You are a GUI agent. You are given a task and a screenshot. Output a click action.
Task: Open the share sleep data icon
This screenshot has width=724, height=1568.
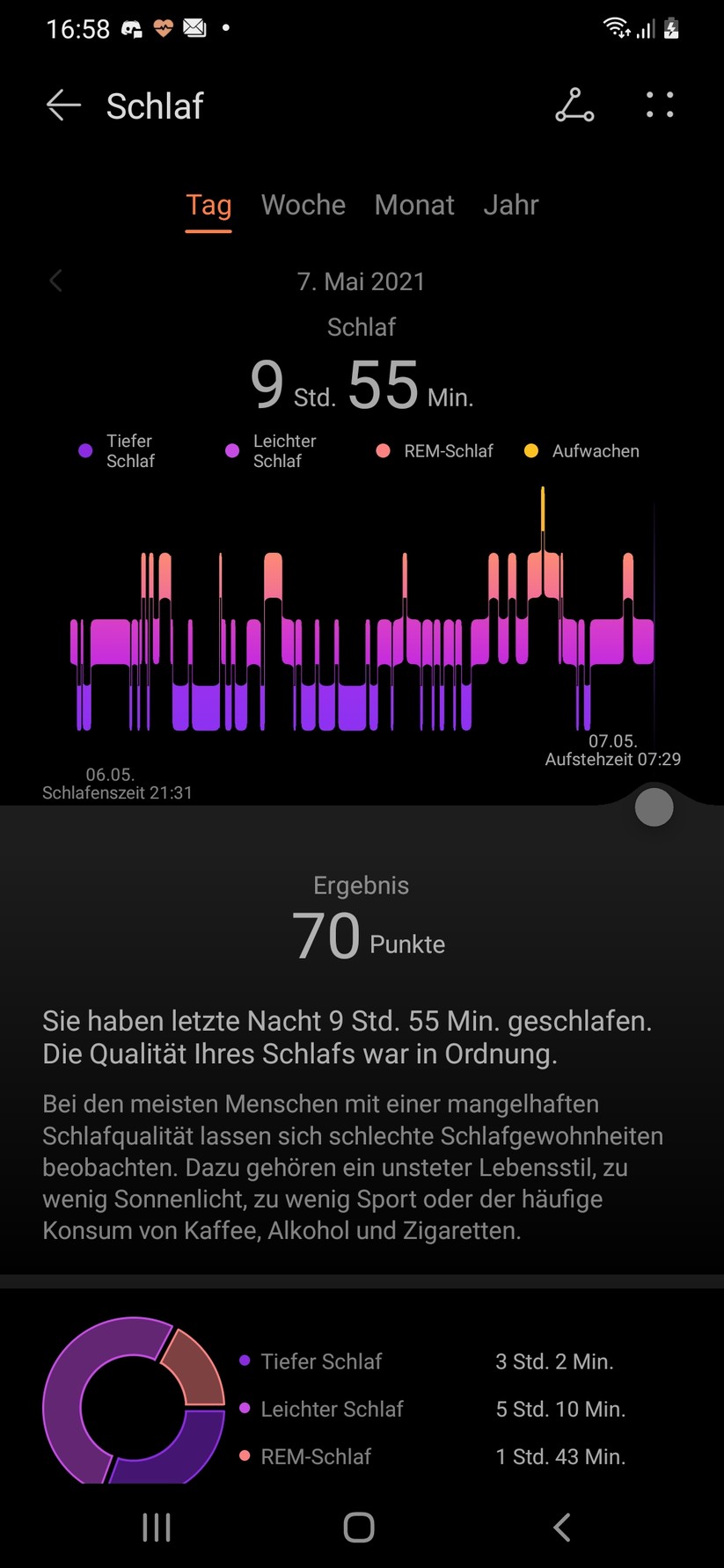click(575, 106)
